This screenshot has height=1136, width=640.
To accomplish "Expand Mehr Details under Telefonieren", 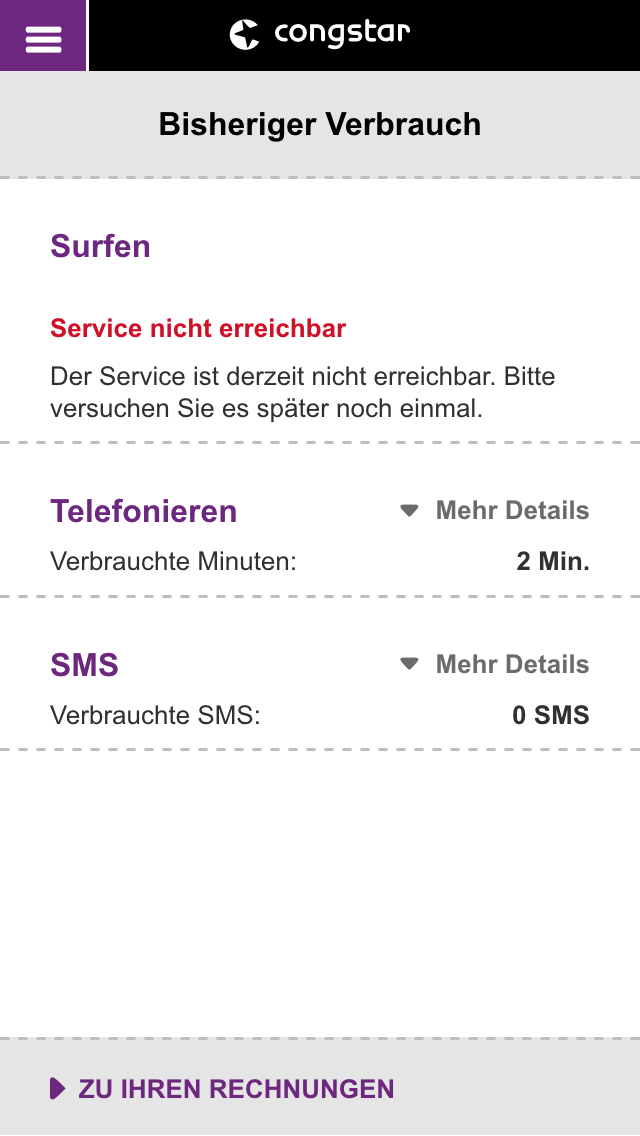I will 495,511.
